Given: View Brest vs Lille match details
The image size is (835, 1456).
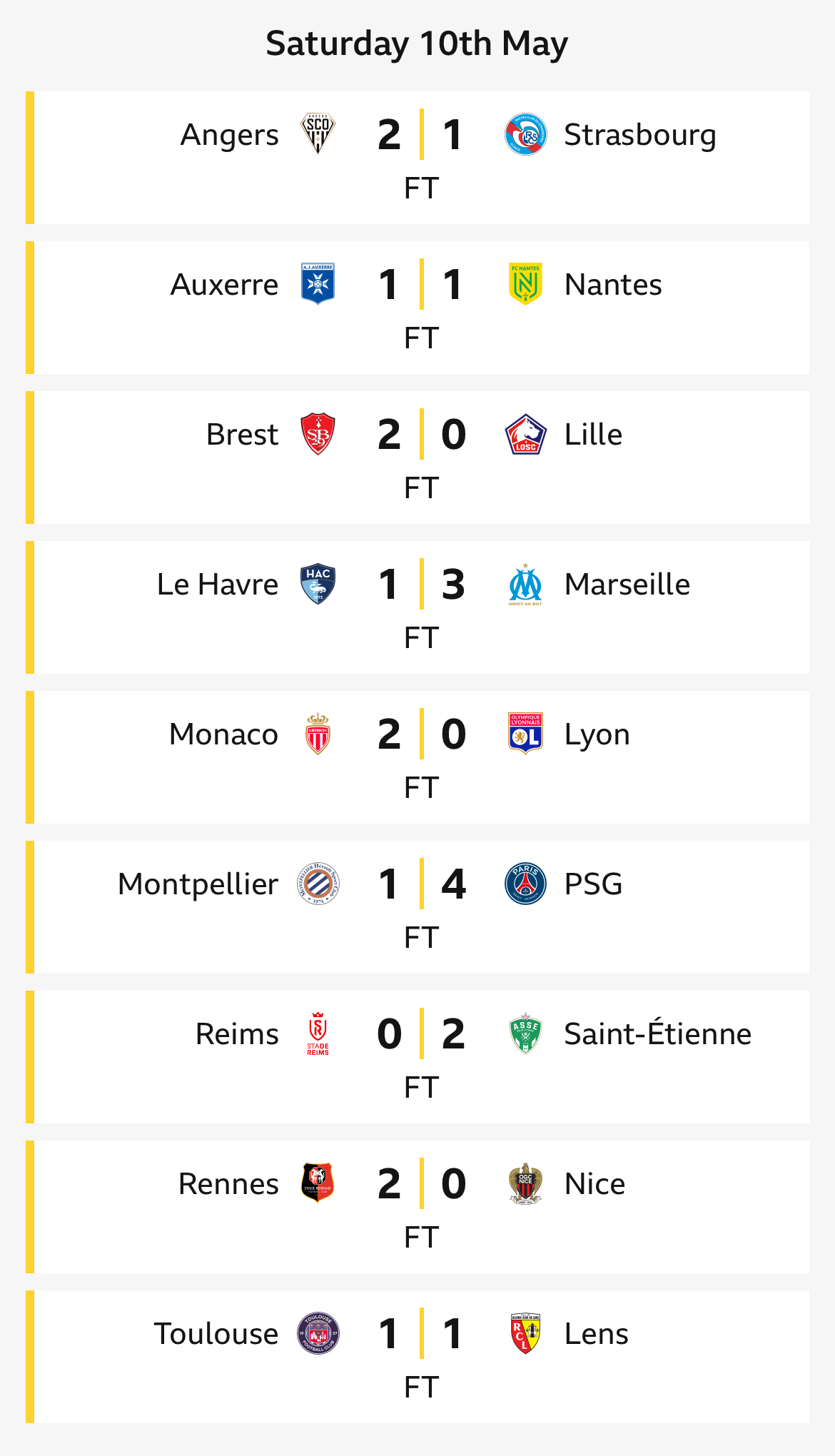Looking at the screenshot, I should click(x=417, y=457).
